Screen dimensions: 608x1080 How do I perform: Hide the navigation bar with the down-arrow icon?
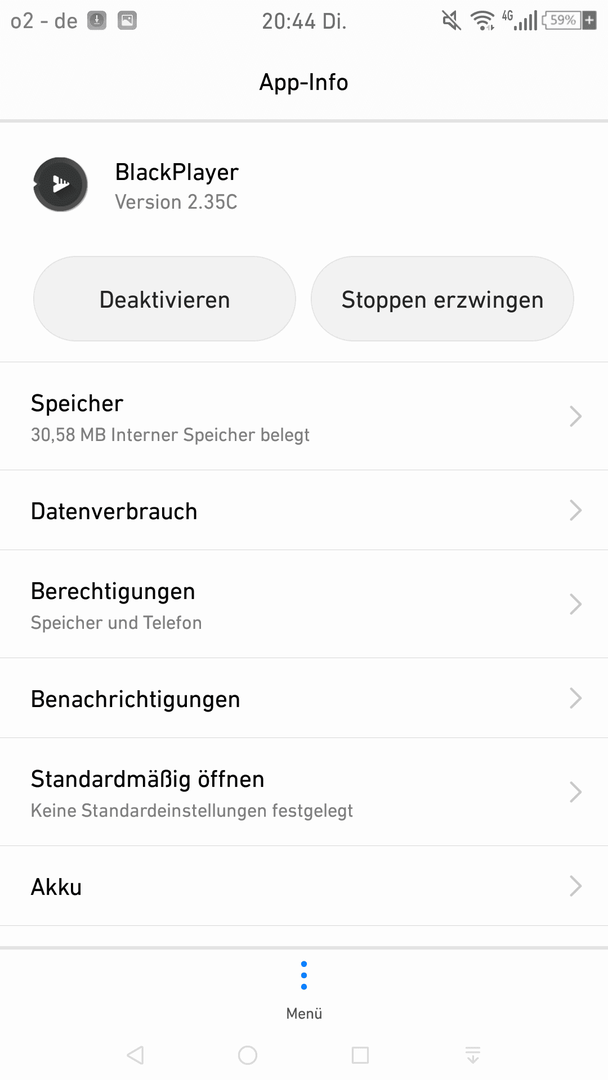pos(472,1055)
